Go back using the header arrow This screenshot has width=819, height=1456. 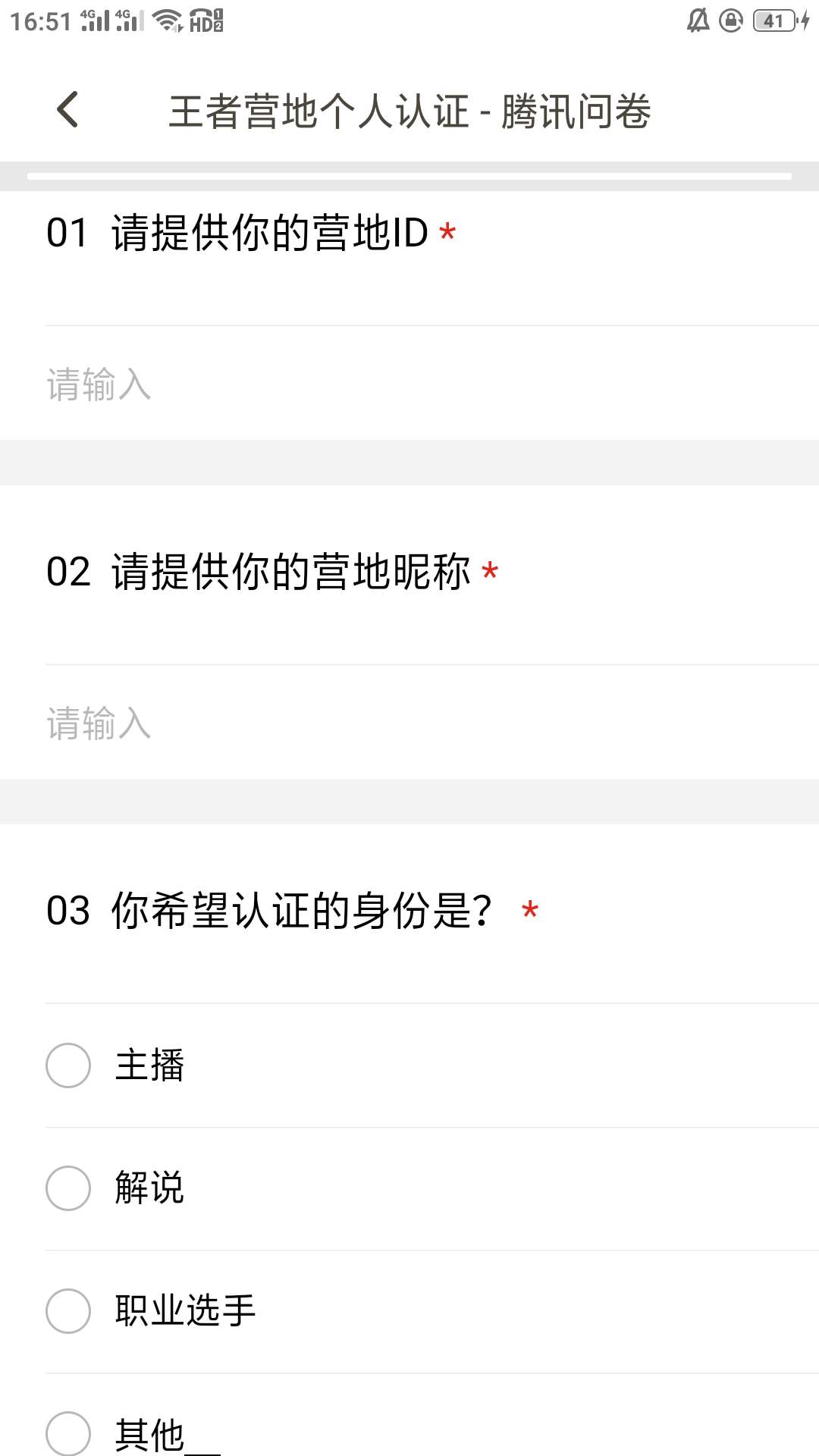pyautogui.click(x=67, y=110)
